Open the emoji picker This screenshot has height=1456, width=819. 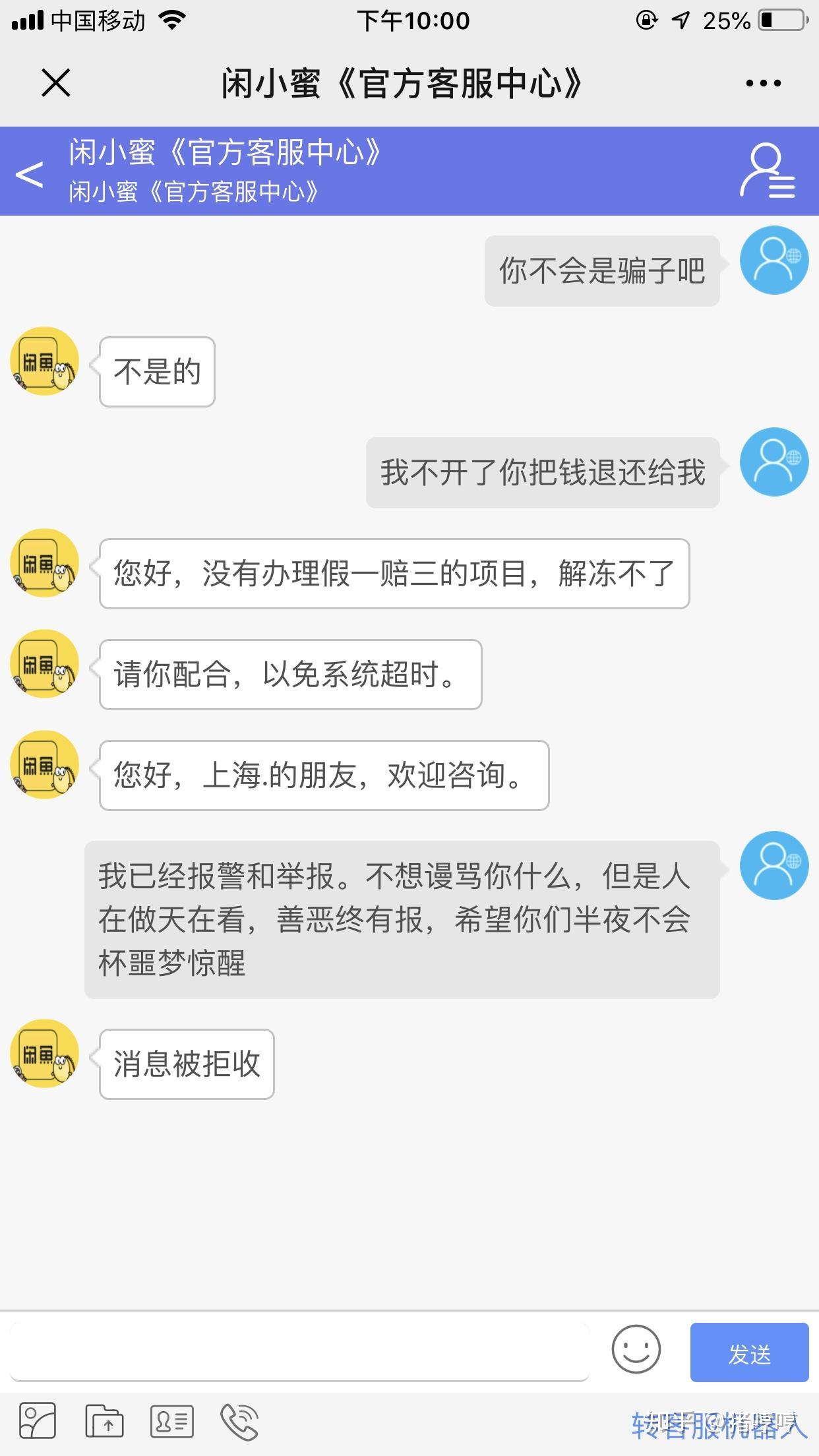[636, 1349]
